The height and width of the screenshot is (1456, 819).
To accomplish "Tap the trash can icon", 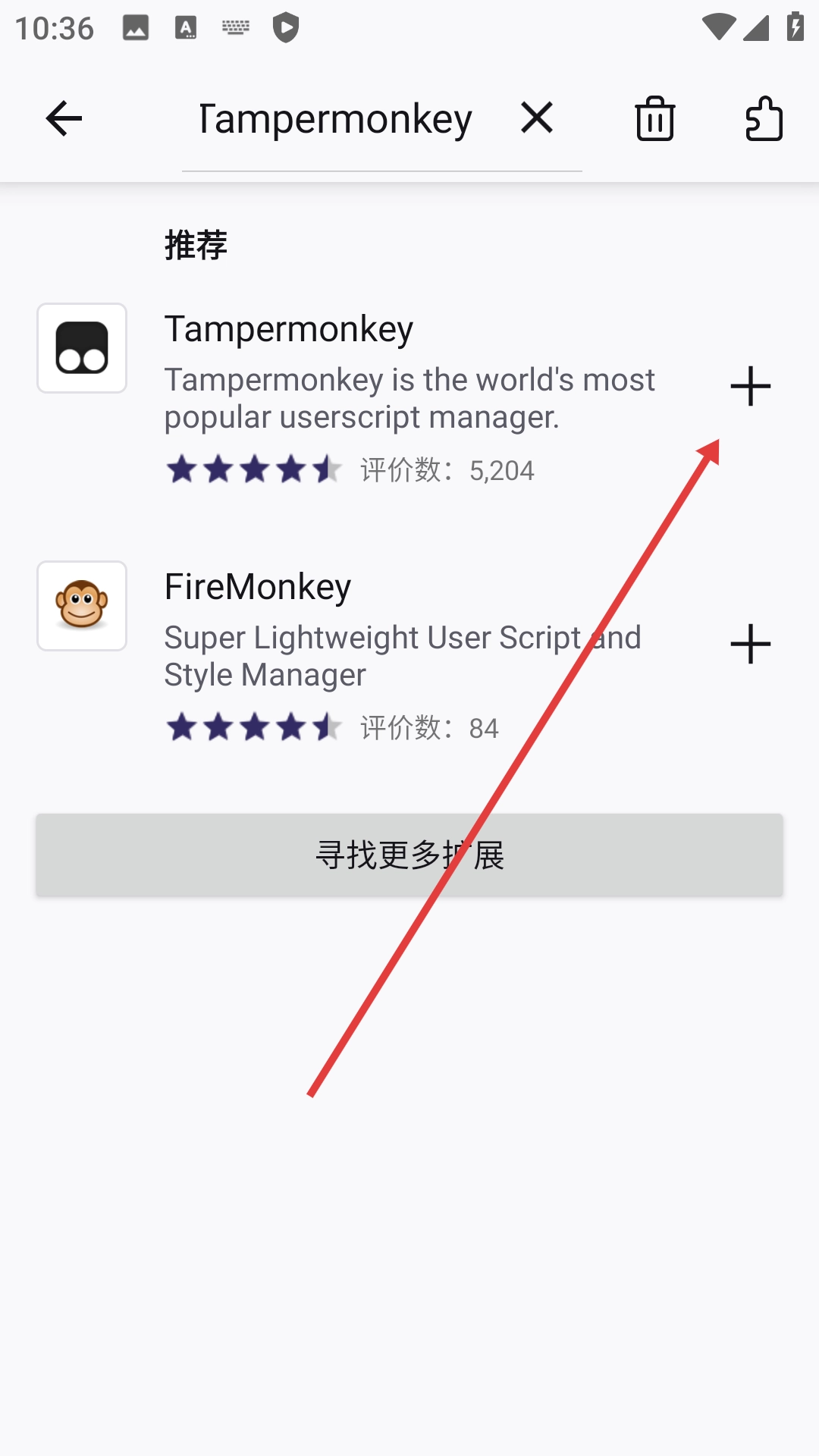I will (x=654, y=119).
